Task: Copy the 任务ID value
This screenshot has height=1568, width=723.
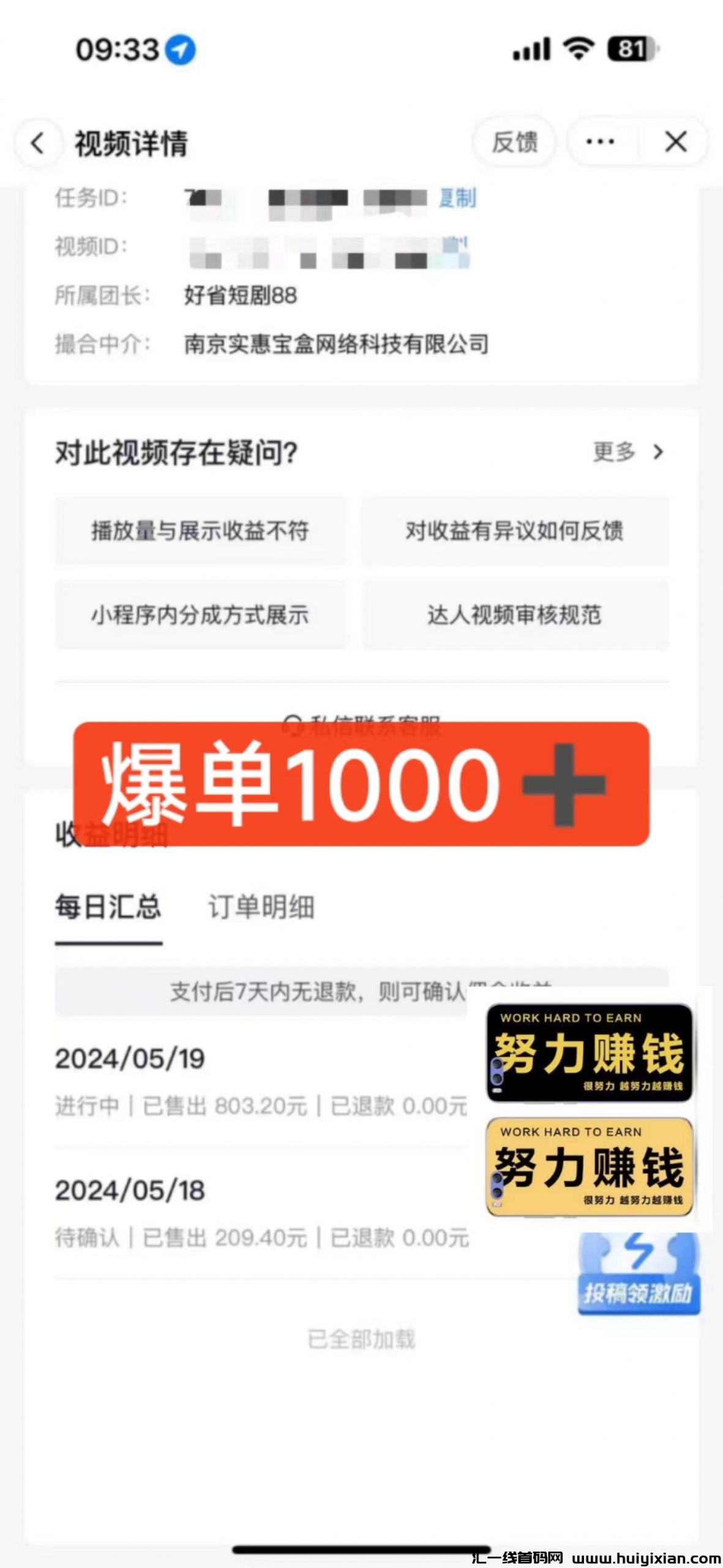Action: pos(457,198)
